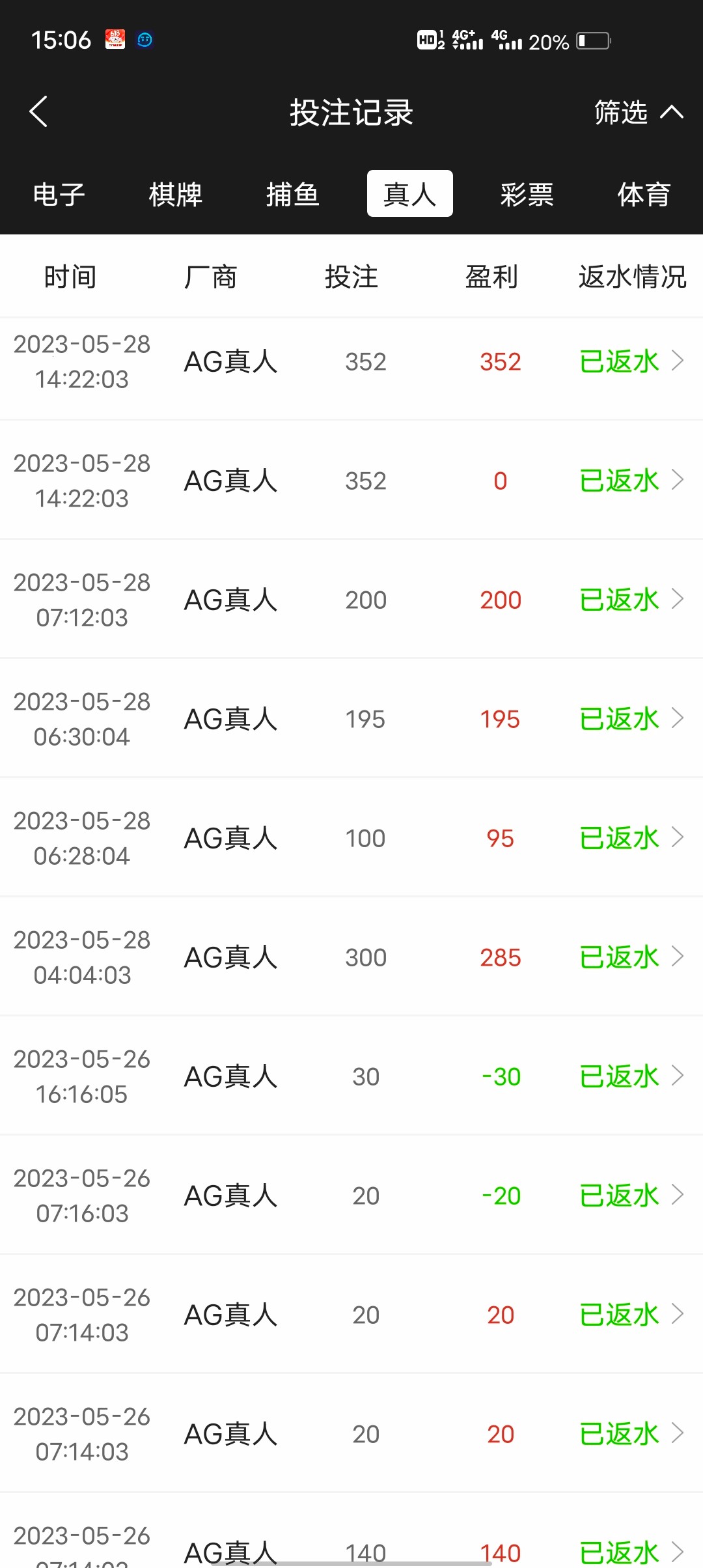The height and width of the screenshot is (1568, 703).
Task: Switch to the 棋牌 tab
Action: 176,194
